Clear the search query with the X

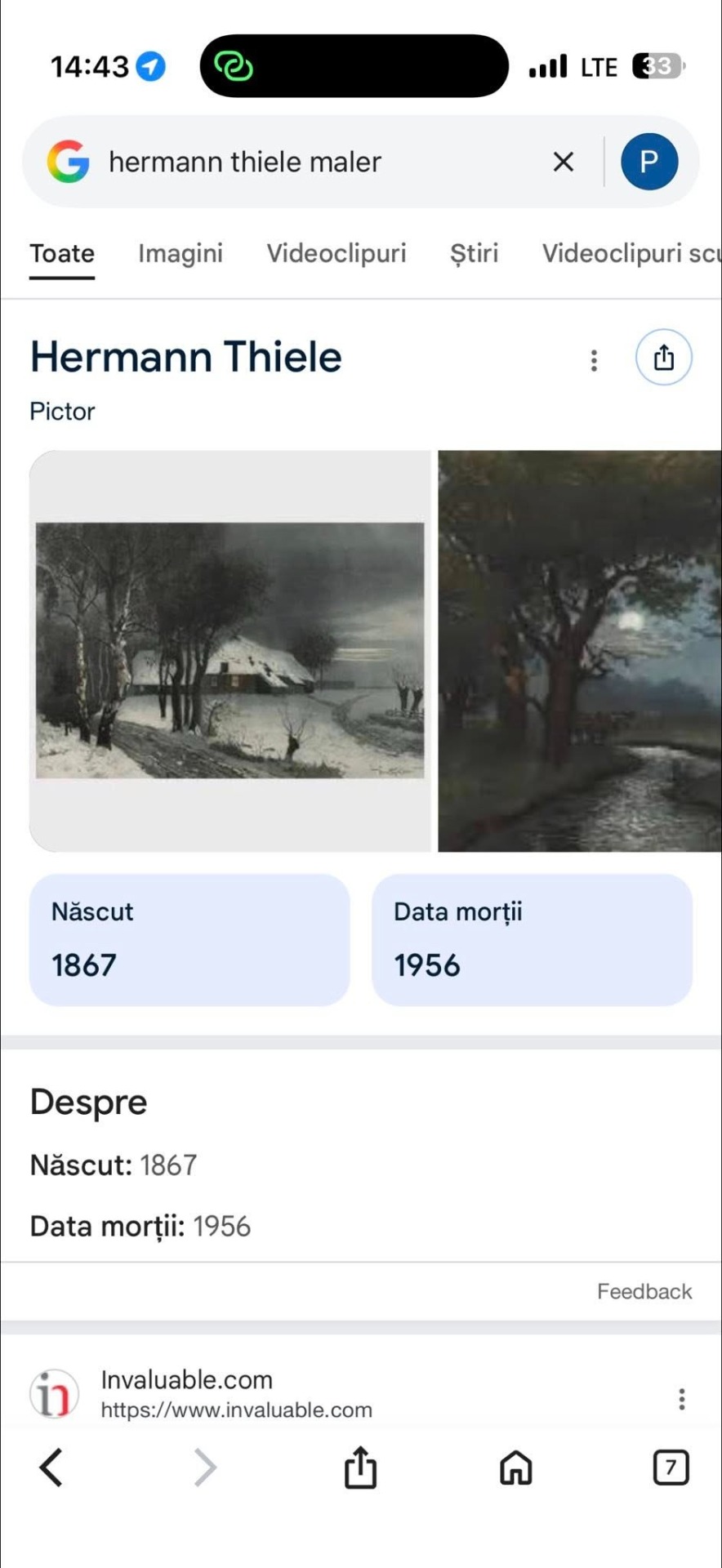[563, 162]
